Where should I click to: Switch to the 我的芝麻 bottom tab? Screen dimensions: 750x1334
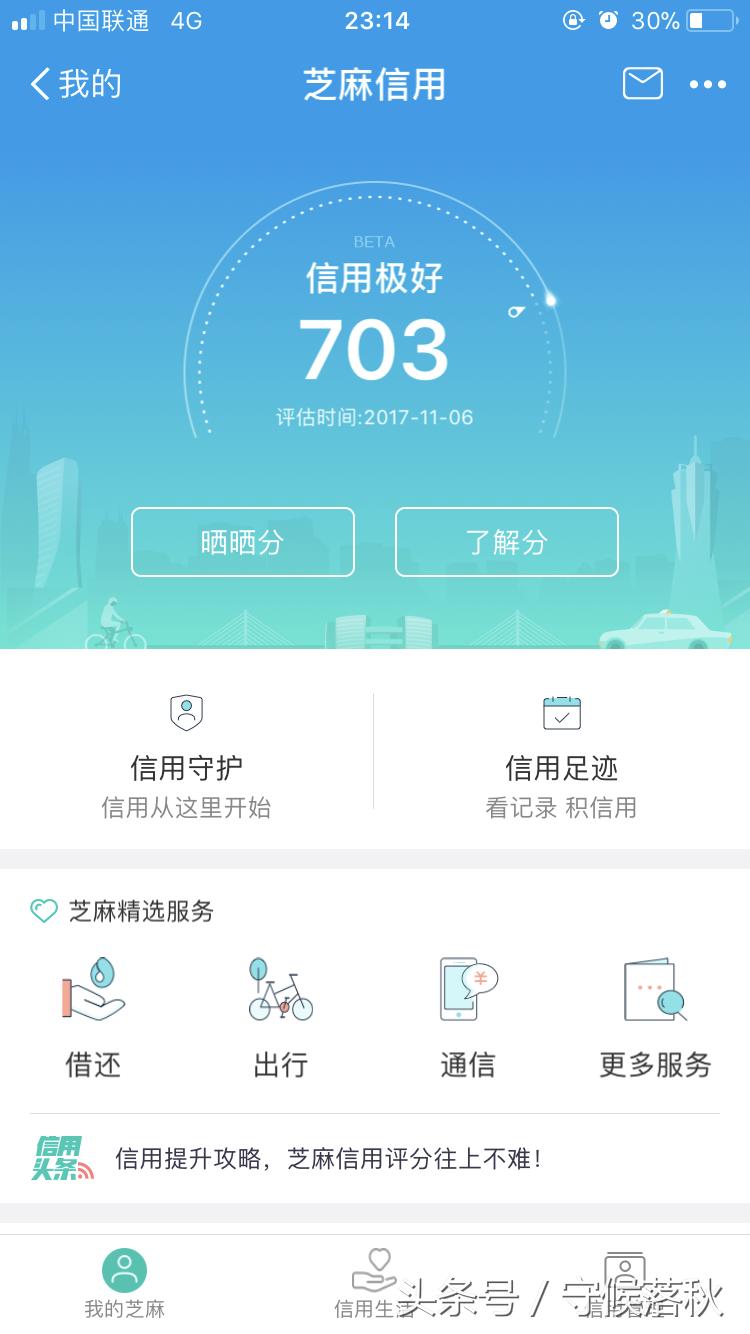[x=124, y=1285]
